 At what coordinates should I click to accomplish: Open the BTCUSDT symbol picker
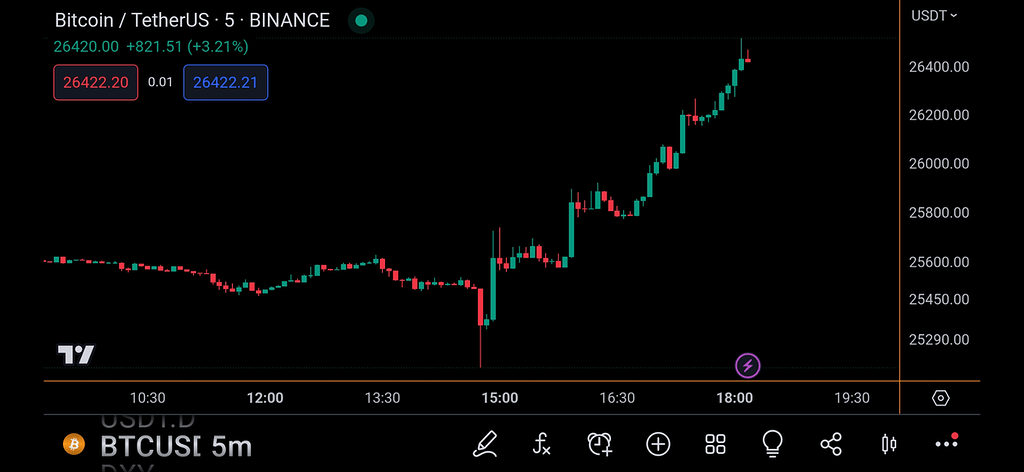[148, 444]
